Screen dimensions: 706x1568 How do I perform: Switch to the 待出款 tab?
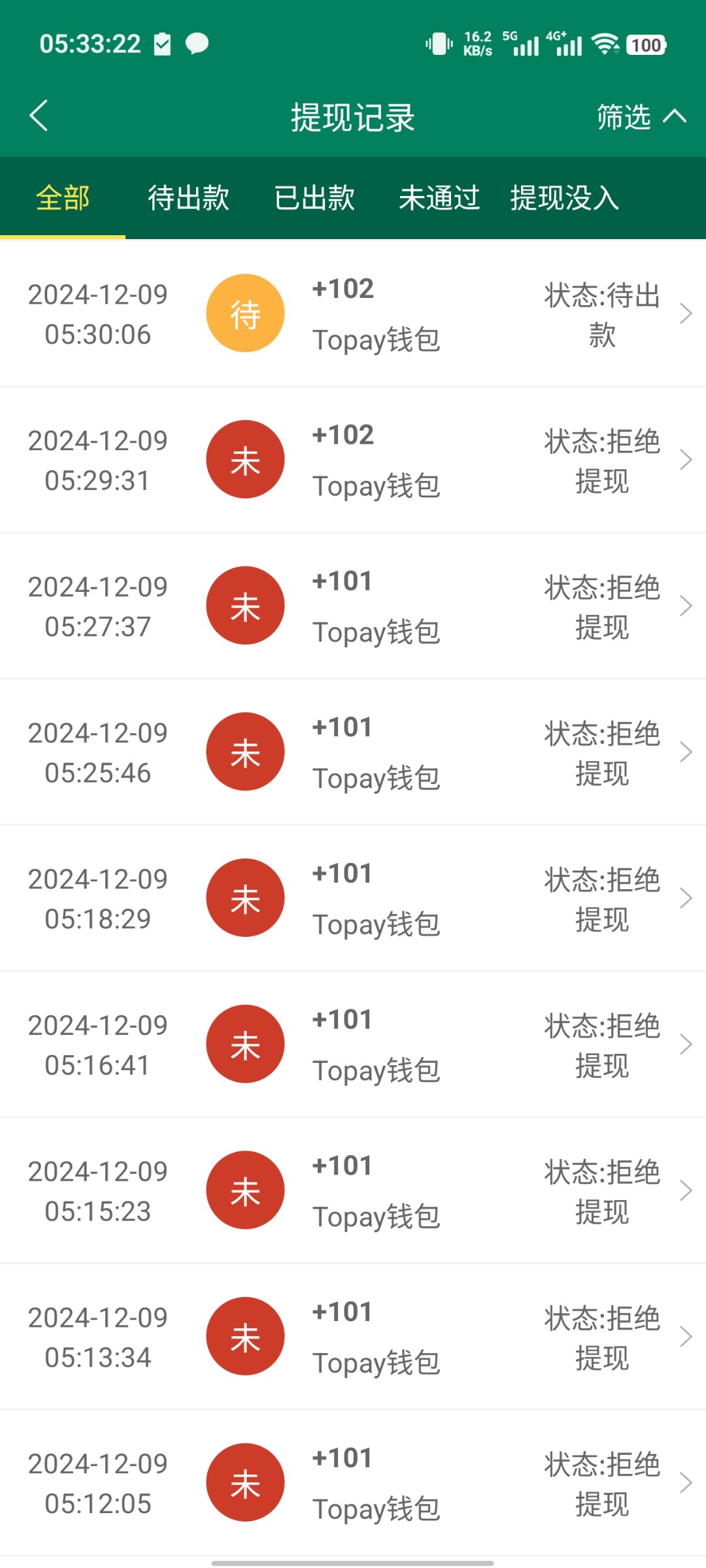click(x=188, y=198)
